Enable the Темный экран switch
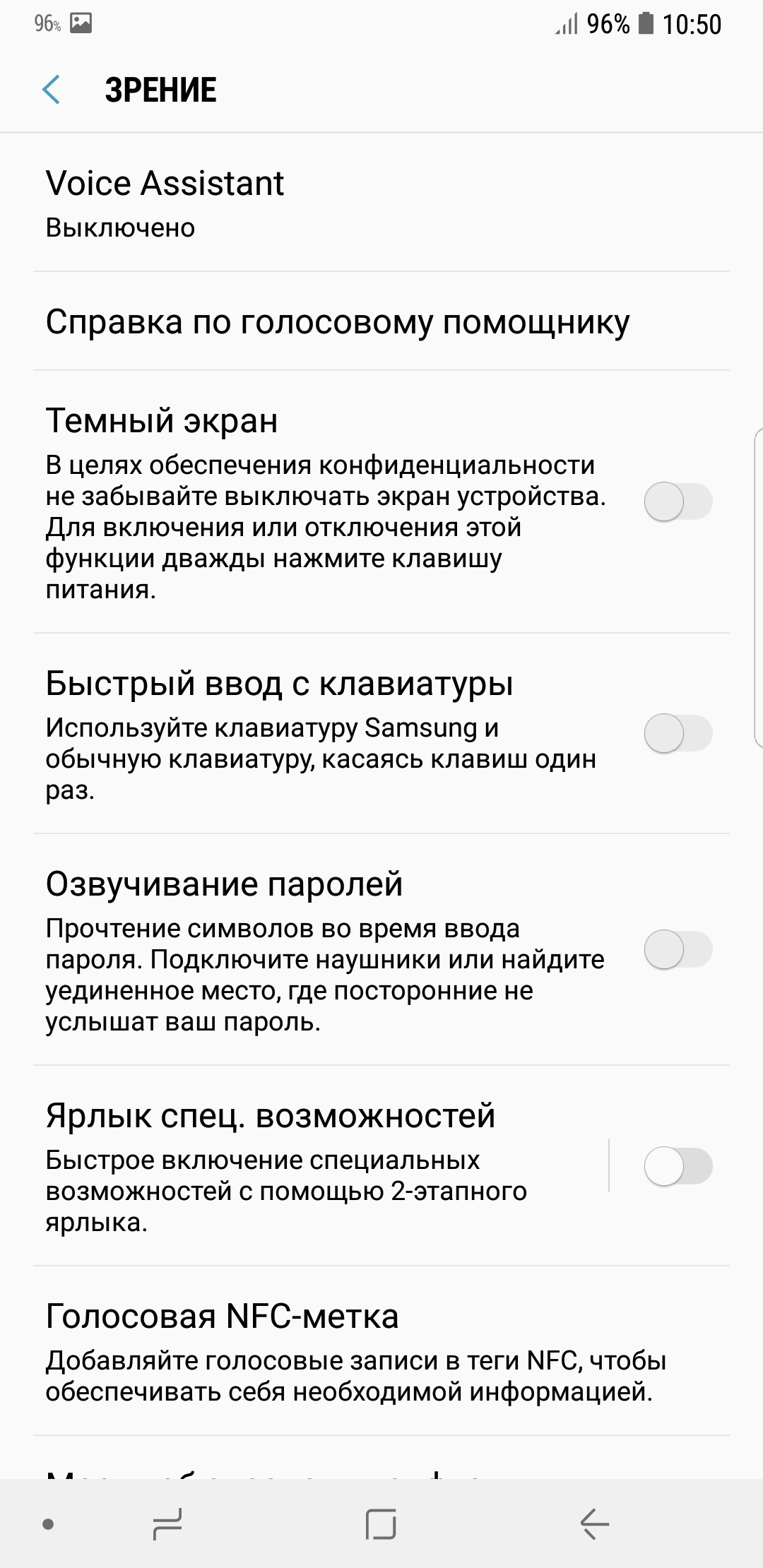This screenshot has height=1568, width=763. [678, 502]
